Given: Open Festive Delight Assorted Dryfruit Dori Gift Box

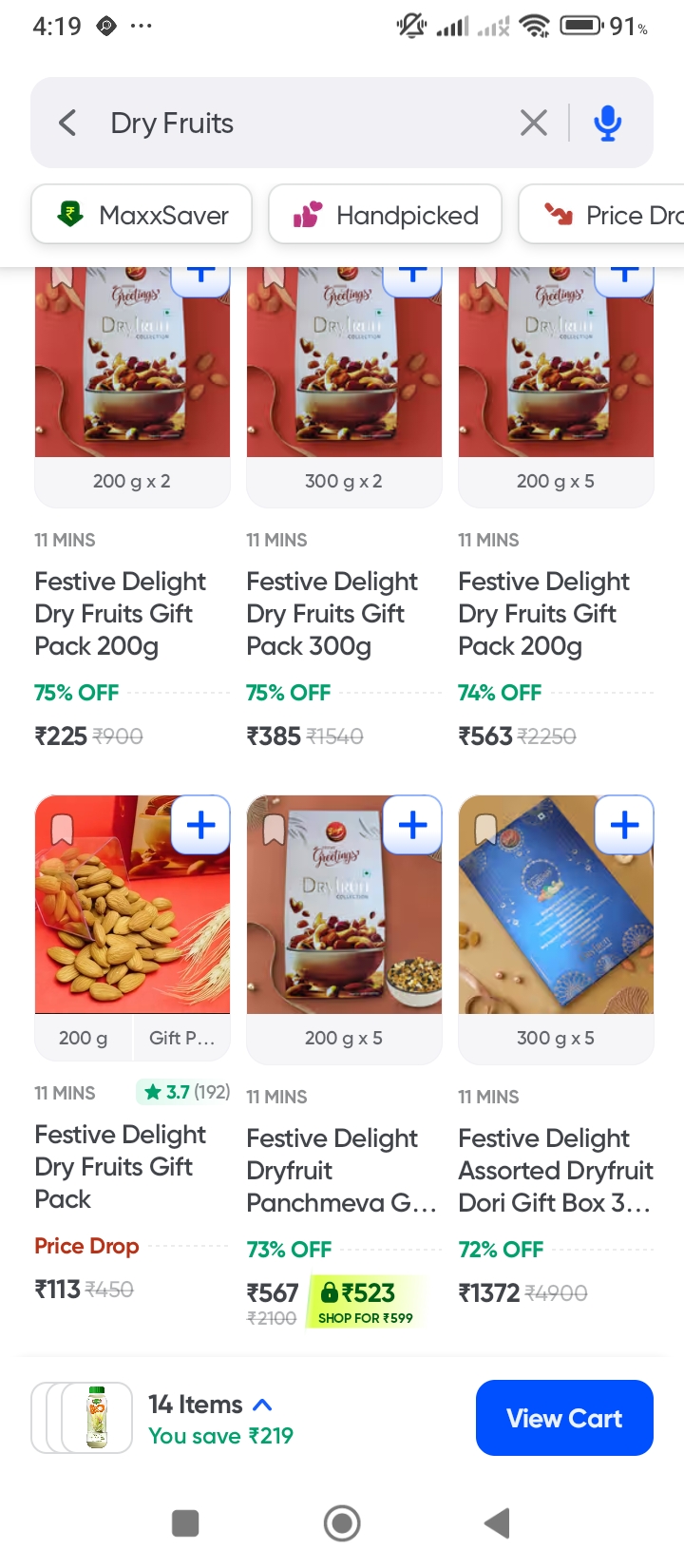Looking at the screenshot, I should (x=556, y=1170).
